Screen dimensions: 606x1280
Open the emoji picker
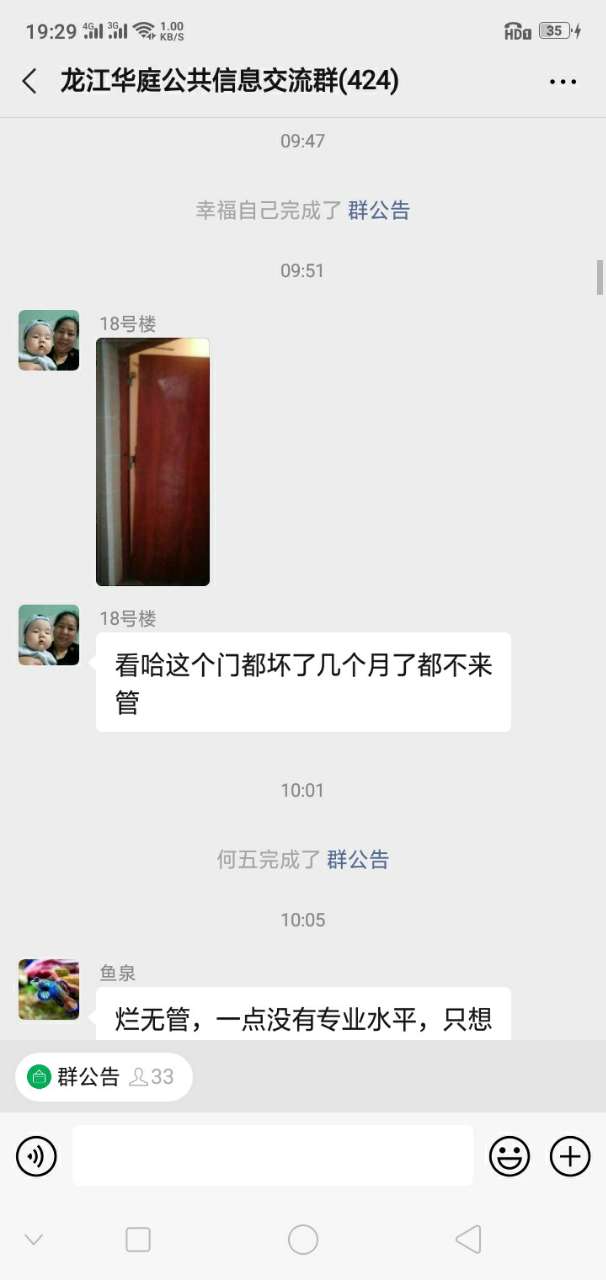pos(509,1157)
